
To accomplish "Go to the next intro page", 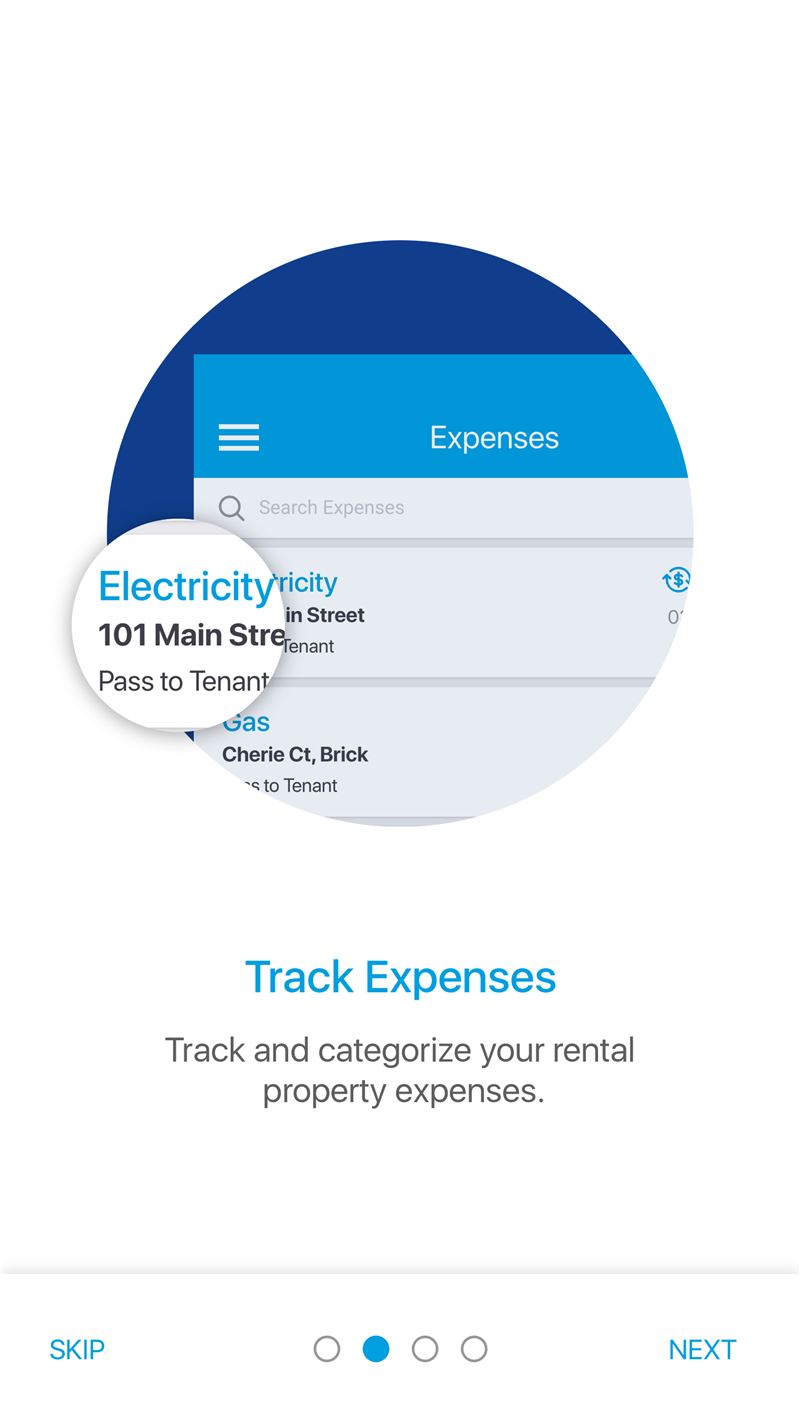I will [x=702, y=1349].
